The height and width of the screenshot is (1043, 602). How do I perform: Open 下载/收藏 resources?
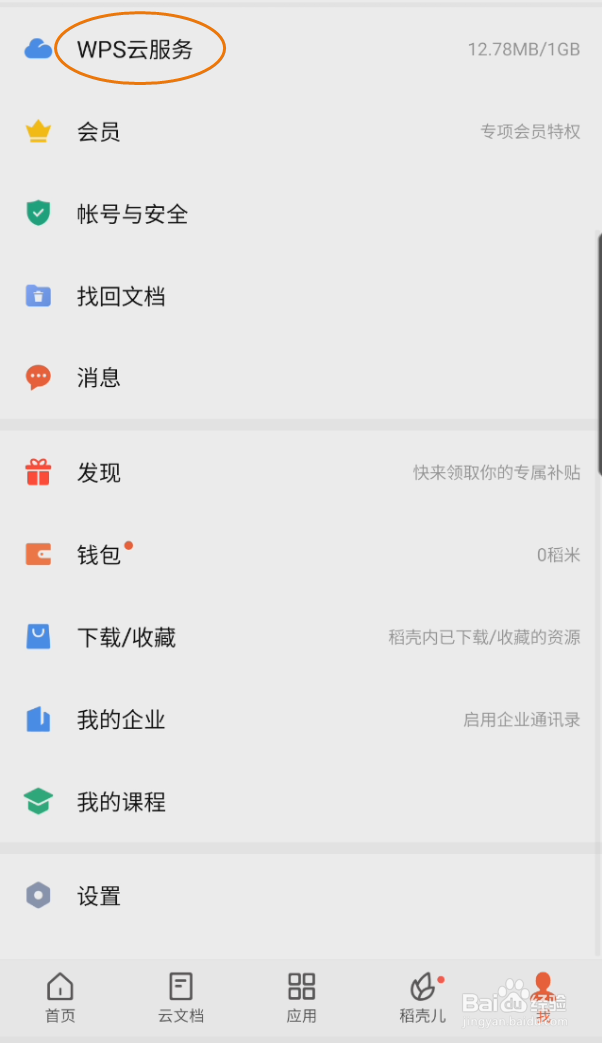(x=301, y=637)
